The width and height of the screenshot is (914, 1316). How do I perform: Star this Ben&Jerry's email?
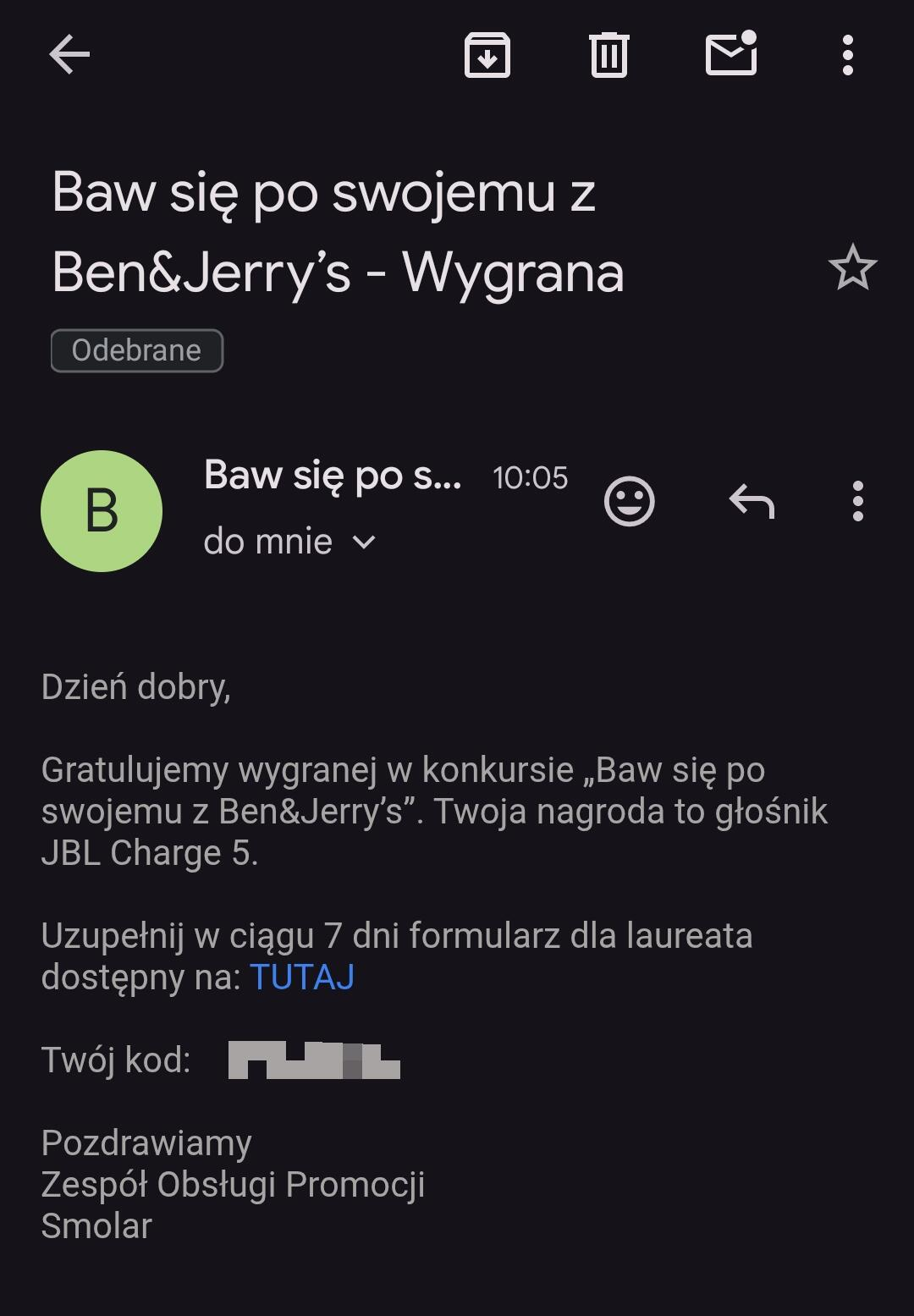click(x=852, y=268)
